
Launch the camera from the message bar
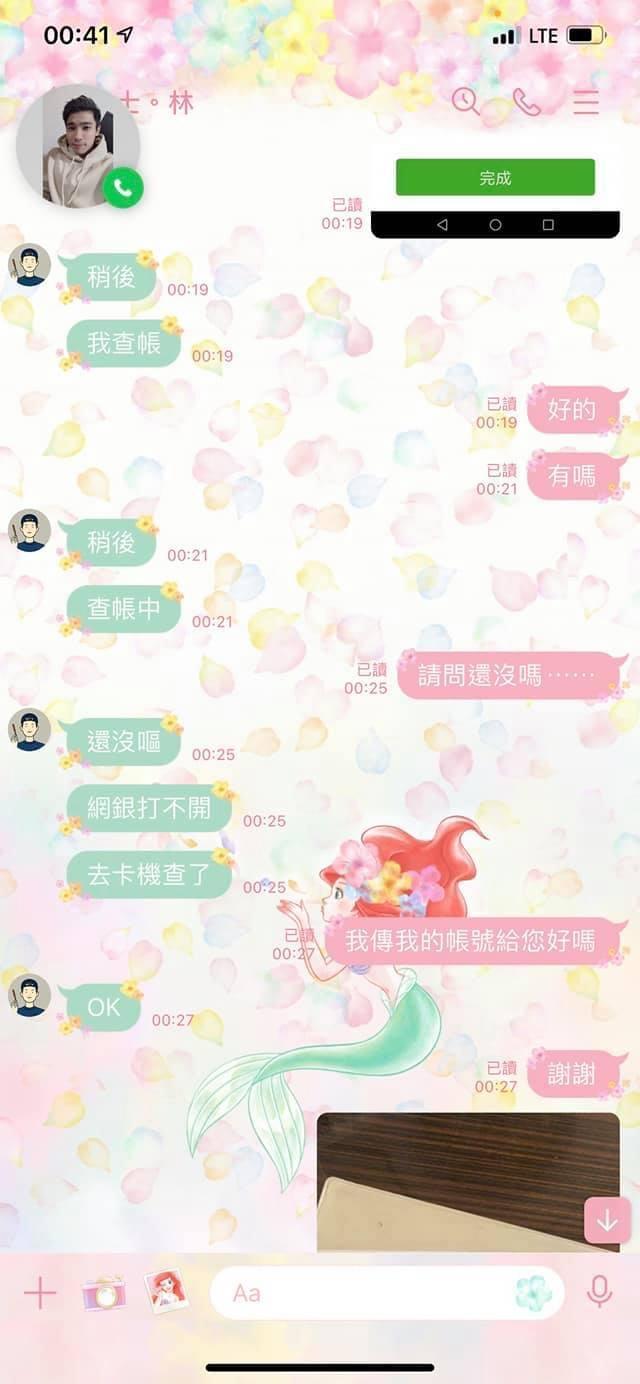pos(103,1293)
